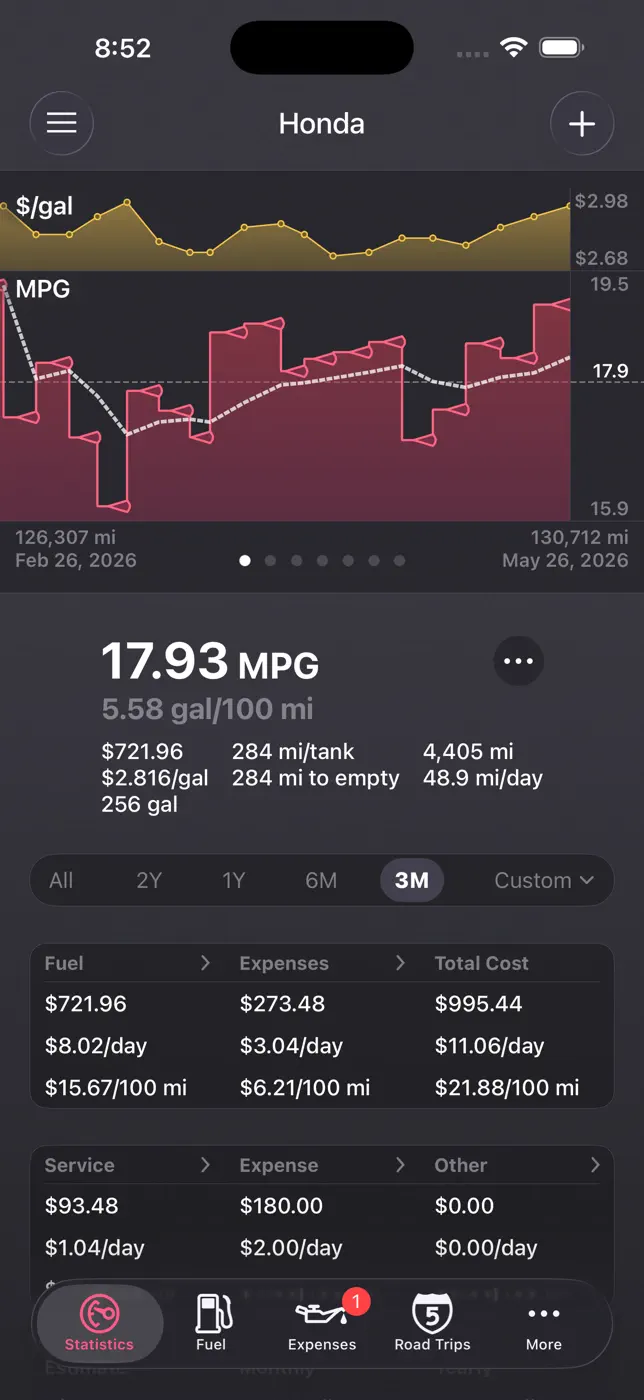Open Other costs breakdown
The height and width of the screenshot is (1400, 644).
click(x=518, y=1165)
